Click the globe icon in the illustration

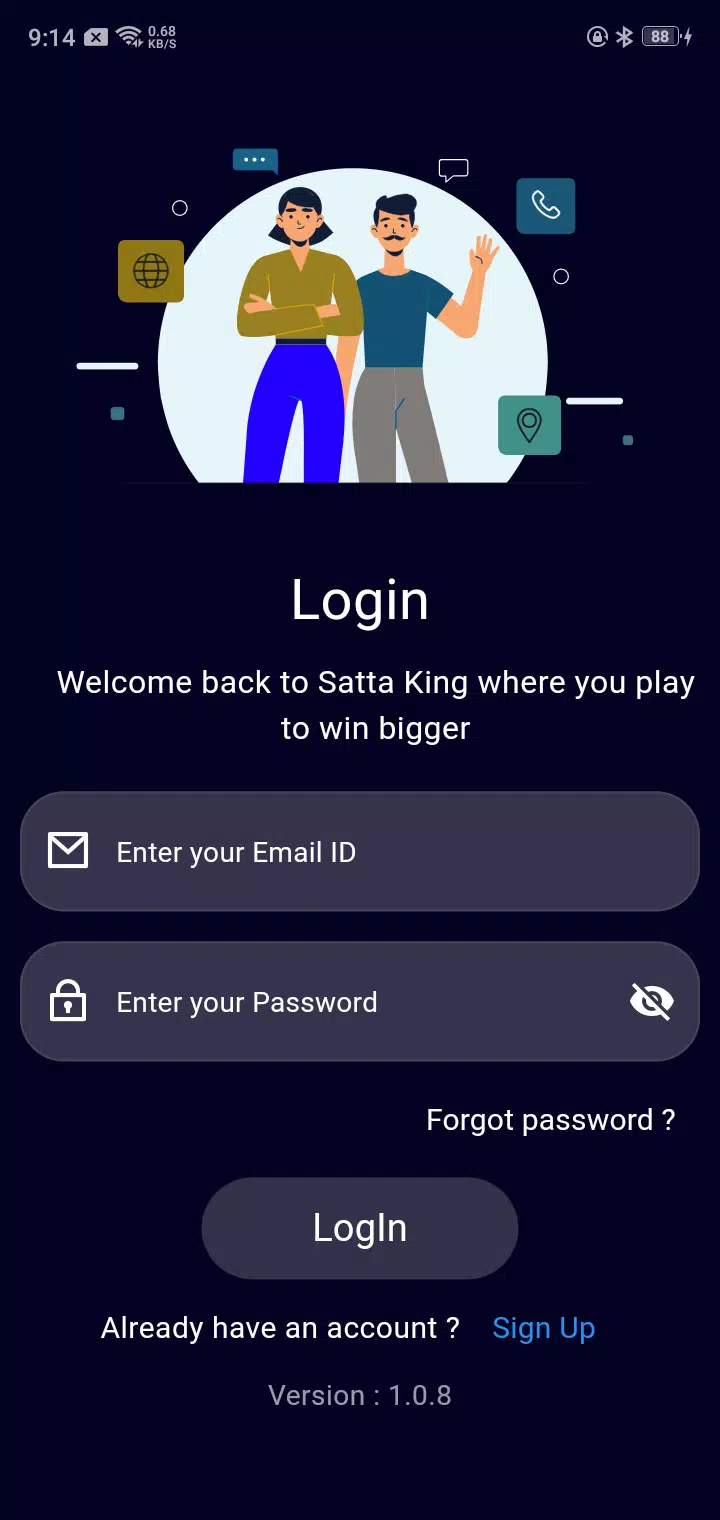click(150, 271)
